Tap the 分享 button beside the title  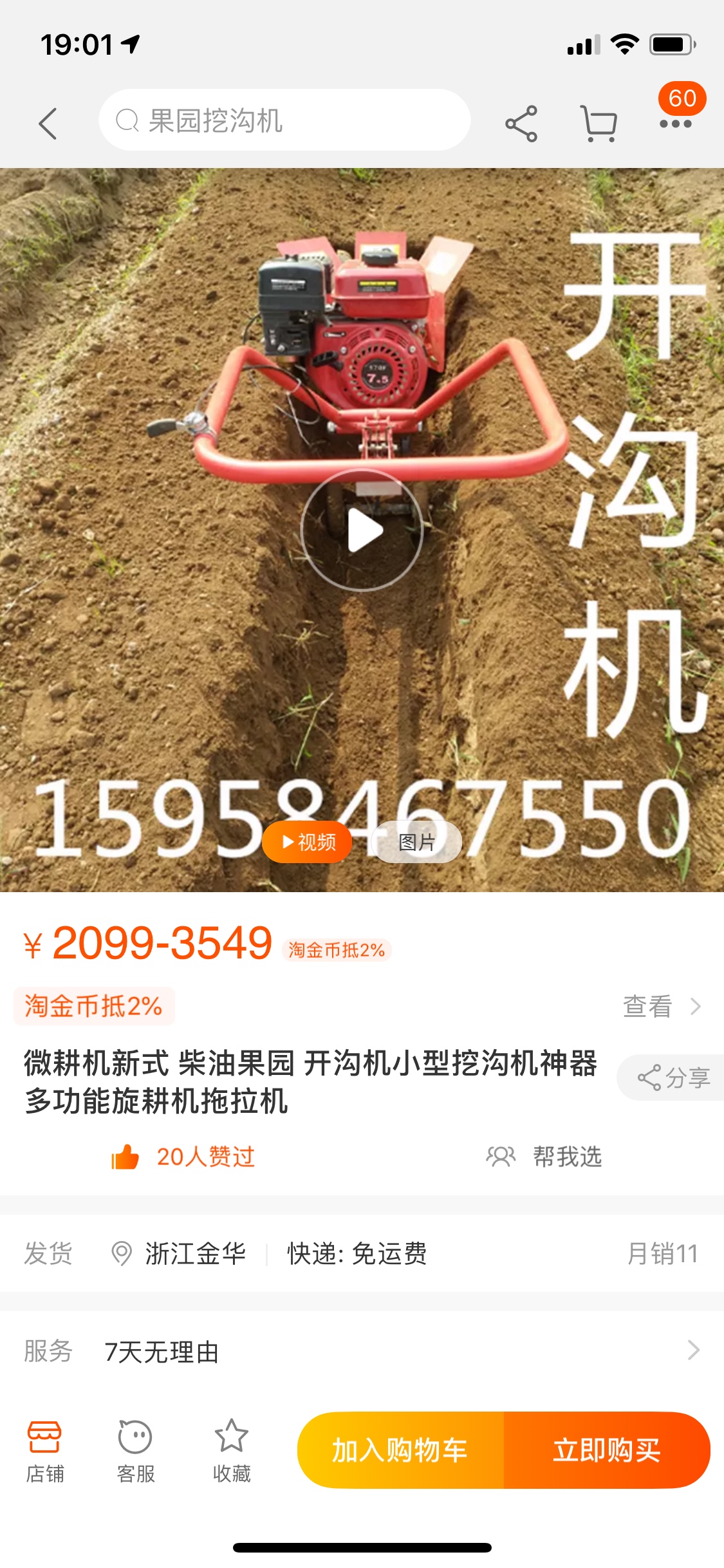coord(671,1078)
